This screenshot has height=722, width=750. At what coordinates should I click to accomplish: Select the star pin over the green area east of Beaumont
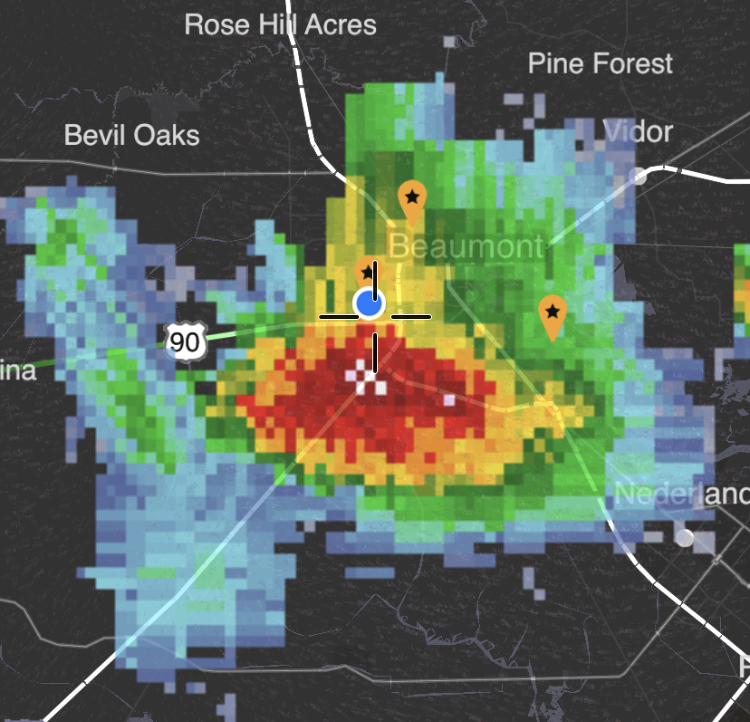click(x=551, y=314)
